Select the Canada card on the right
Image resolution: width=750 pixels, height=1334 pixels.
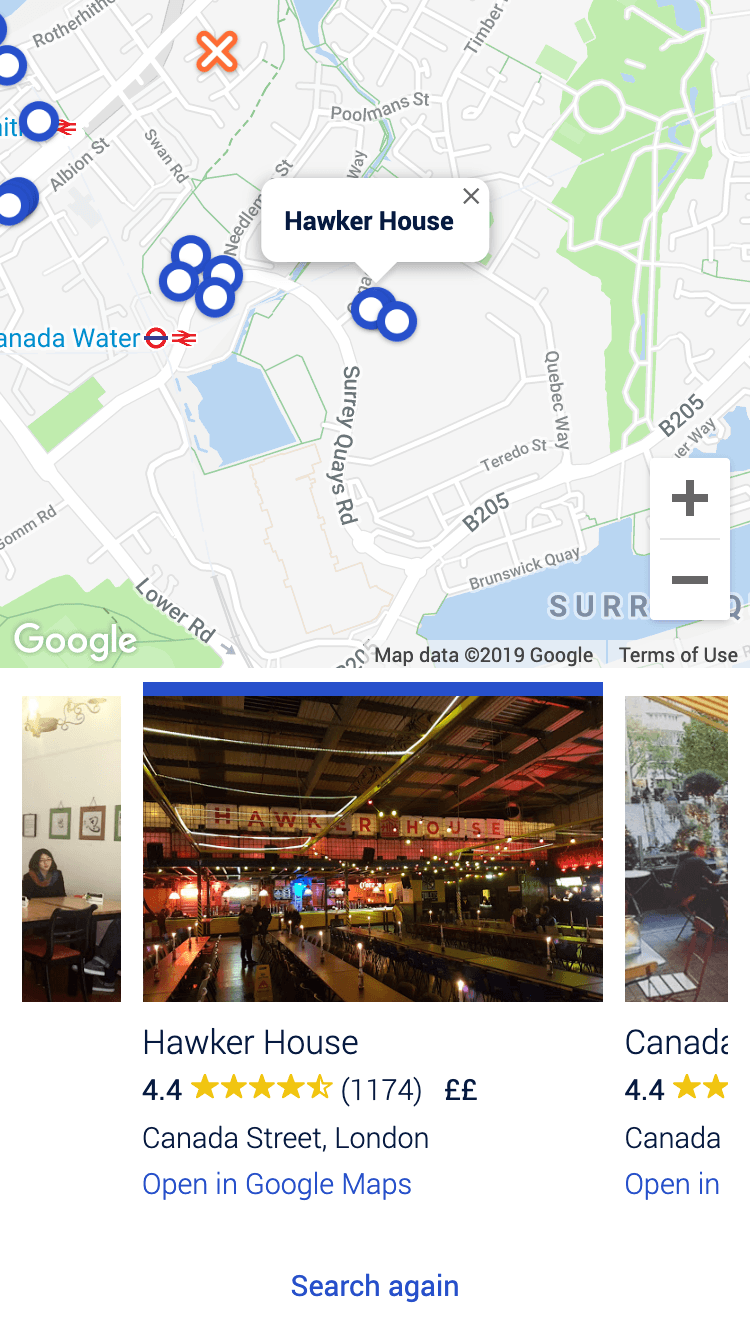point(676,848)
